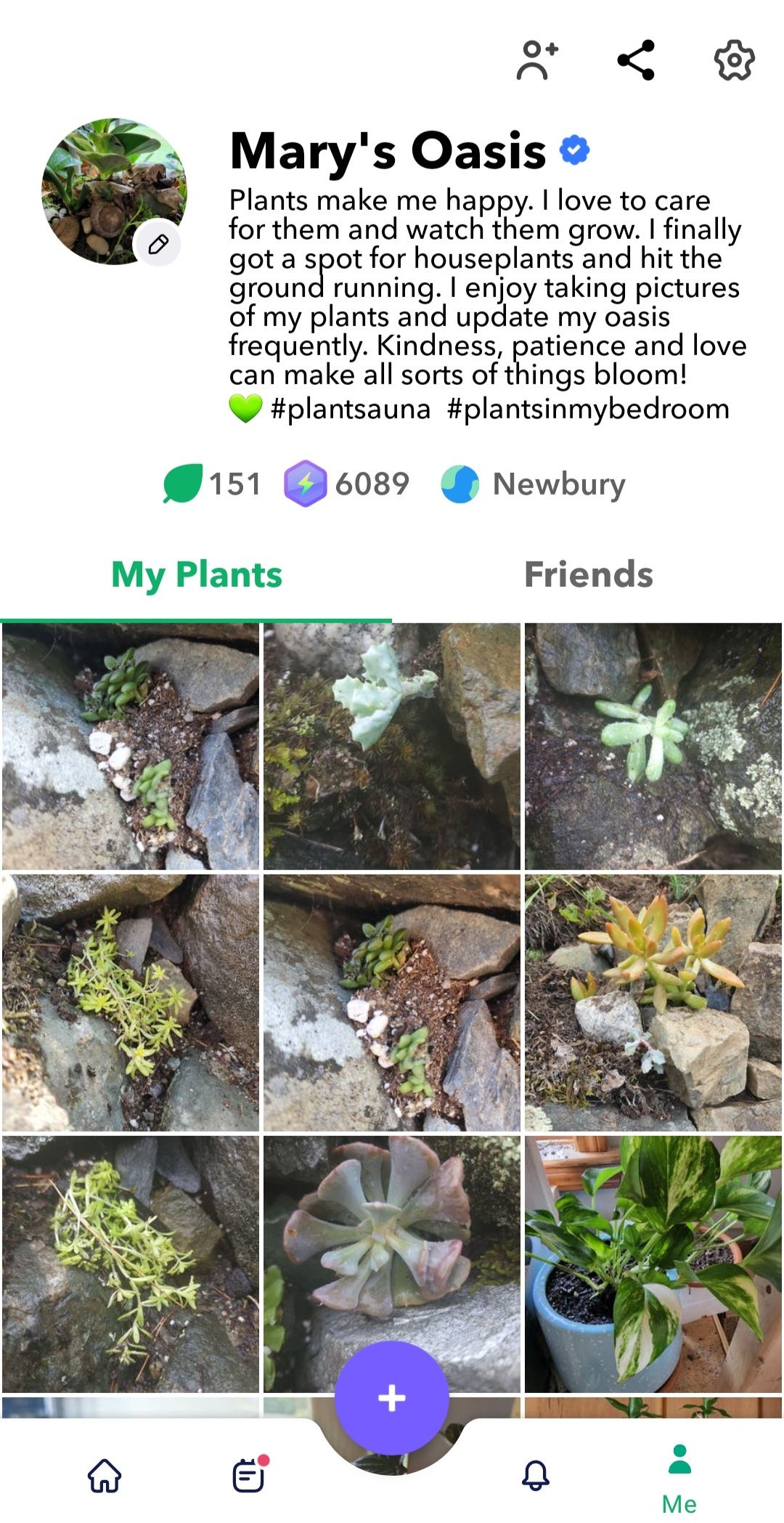
Task: Share this plant profile
Action: coord(636,60)
